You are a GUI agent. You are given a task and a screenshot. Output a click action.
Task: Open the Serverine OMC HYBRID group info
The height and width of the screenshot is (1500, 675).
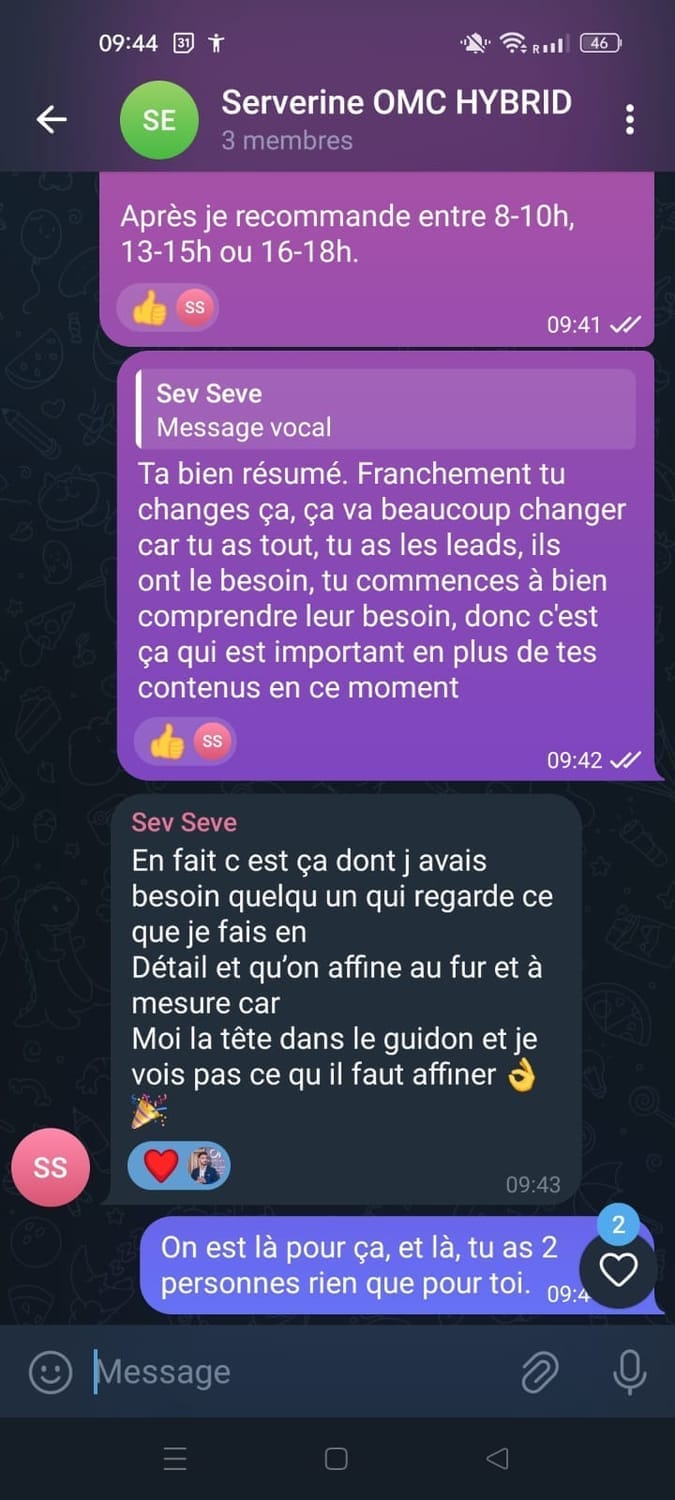pyautogui.click(x=395, y=118)
